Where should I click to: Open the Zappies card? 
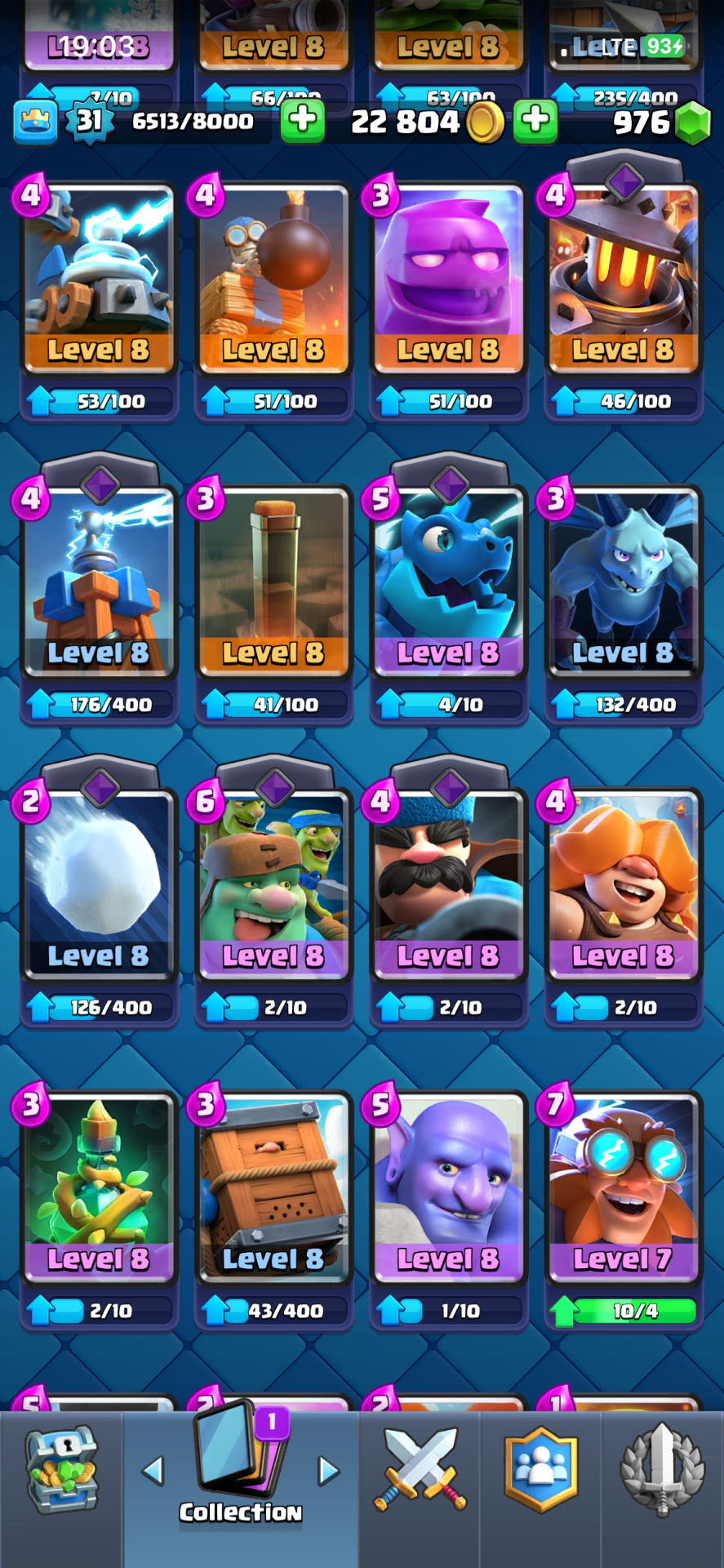tap(98, 278)
